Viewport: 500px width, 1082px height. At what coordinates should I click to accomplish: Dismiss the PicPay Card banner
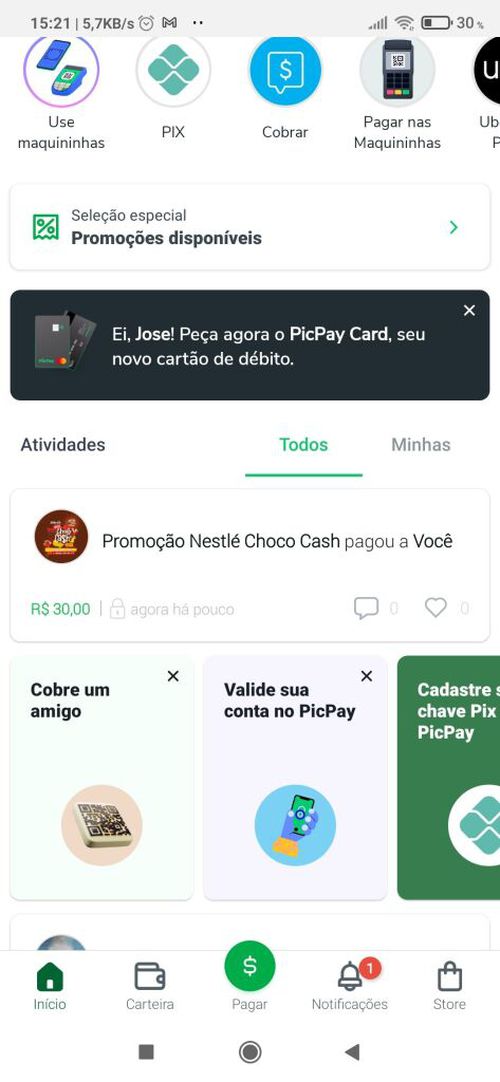(470, 311)
